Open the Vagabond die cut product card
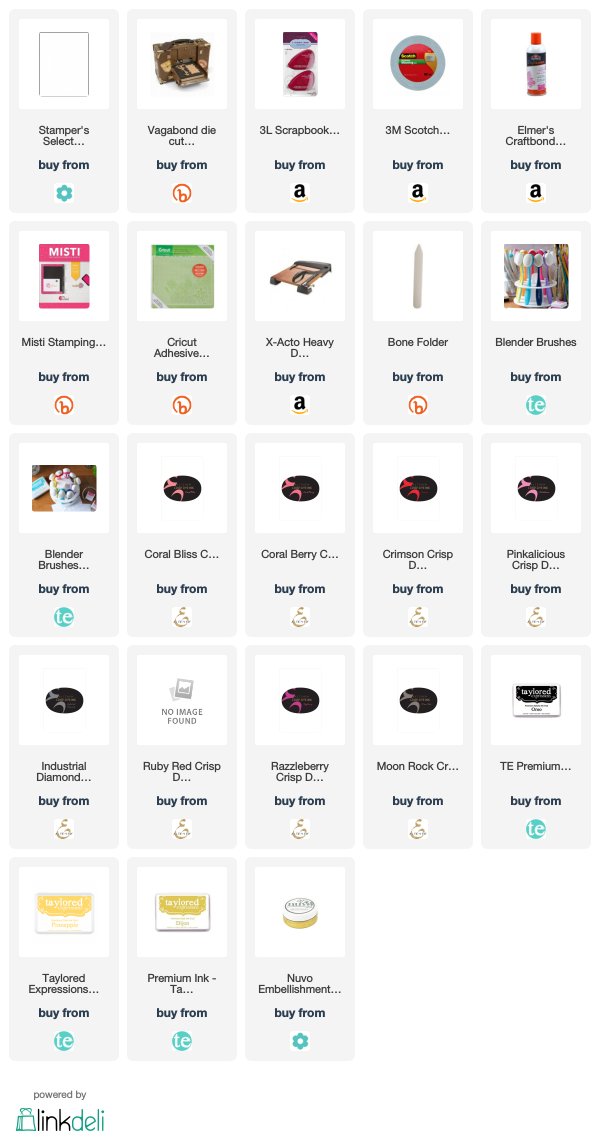600x1141 pixels. (182, 110)
